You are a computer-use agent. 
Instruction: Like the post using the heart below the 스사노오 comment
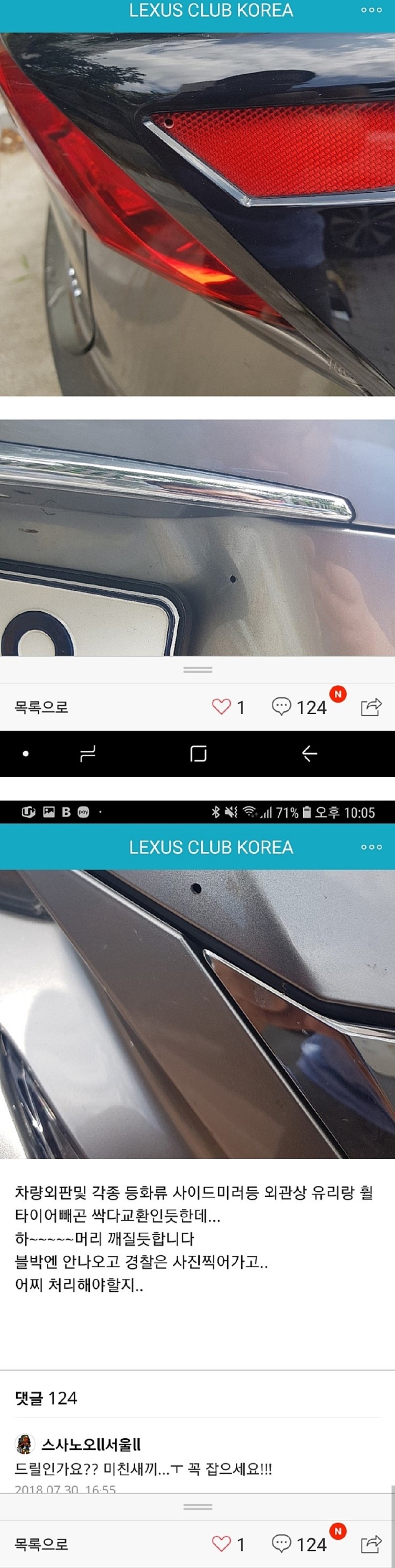coord(221,1544)
